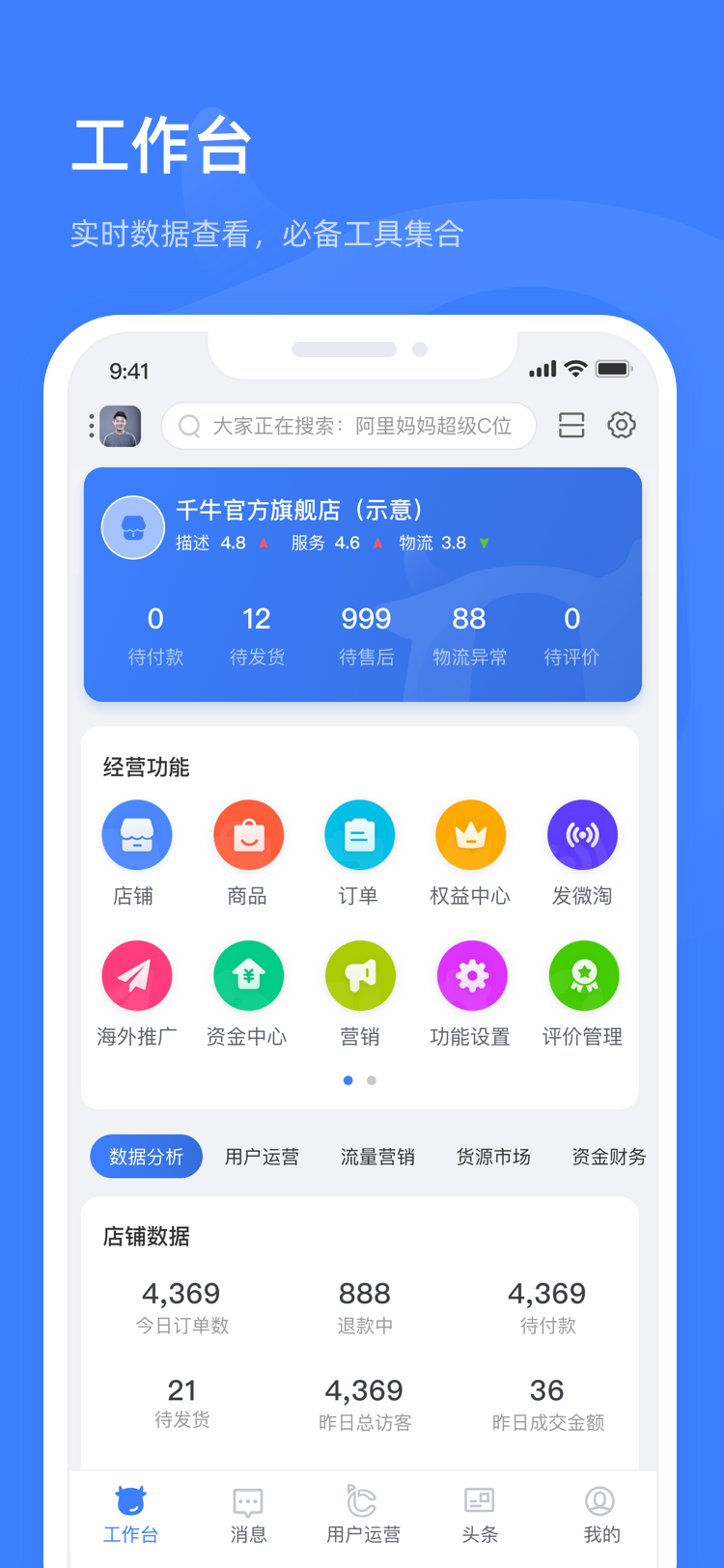724x1568 pixels.
Task: Select the second page indicator dot
Action: coord(372,1080)
